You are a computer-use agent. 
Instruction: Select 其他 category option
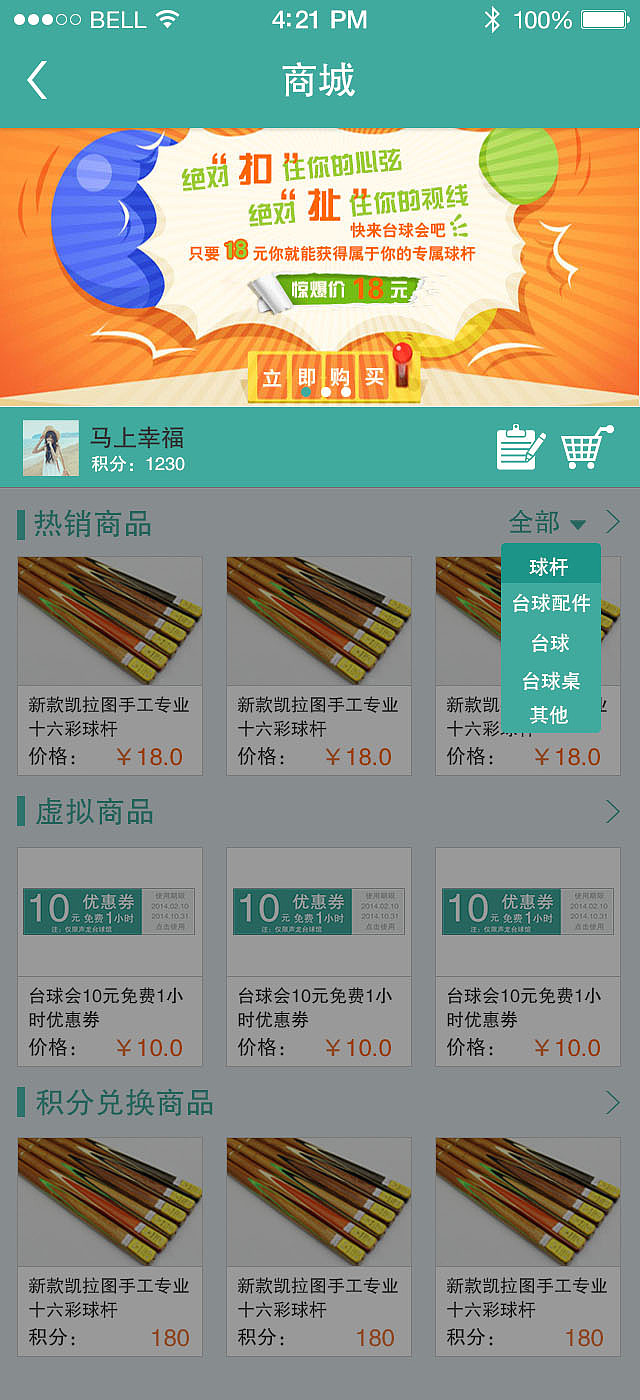coord(549,715)
